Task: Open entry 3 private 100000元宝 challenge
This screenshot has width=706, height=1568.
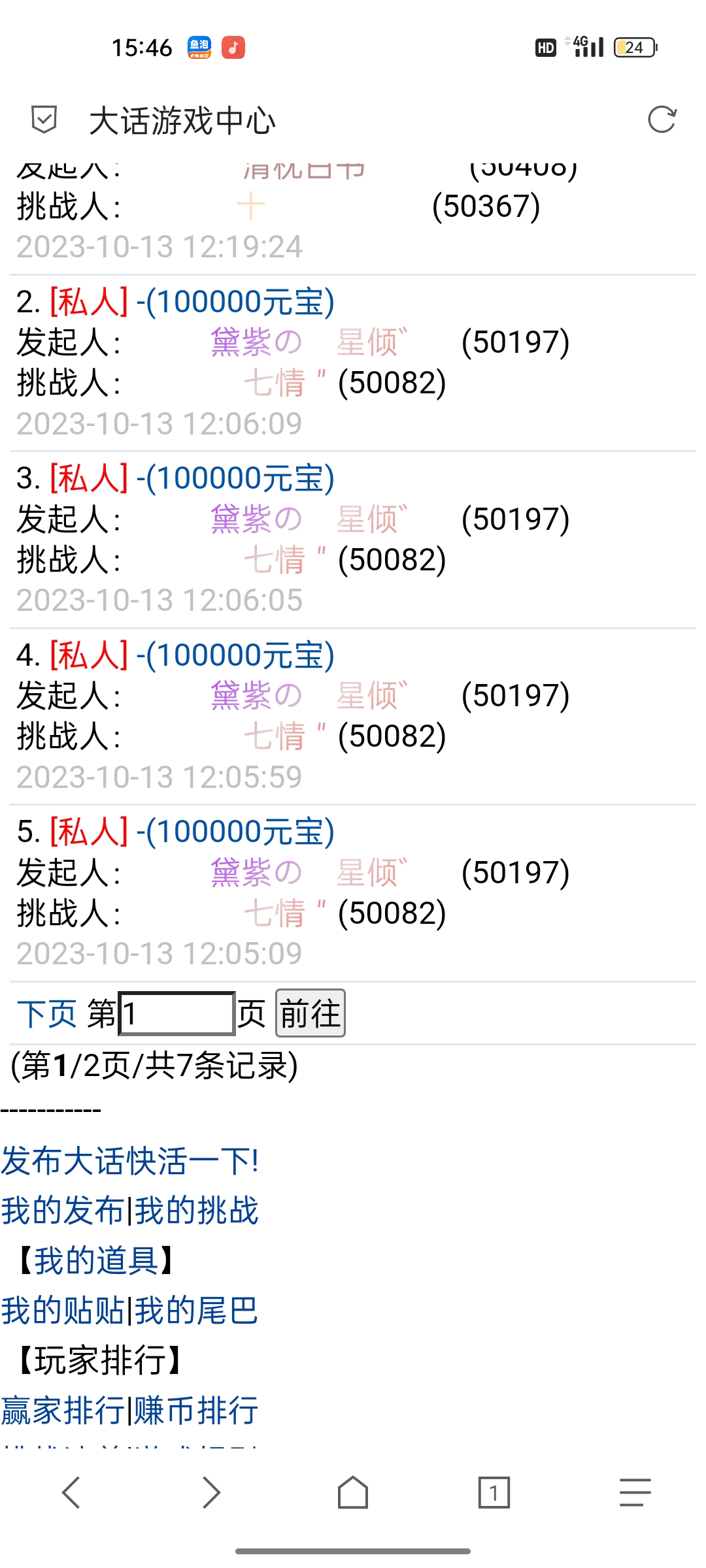Action: coord(235,479)
